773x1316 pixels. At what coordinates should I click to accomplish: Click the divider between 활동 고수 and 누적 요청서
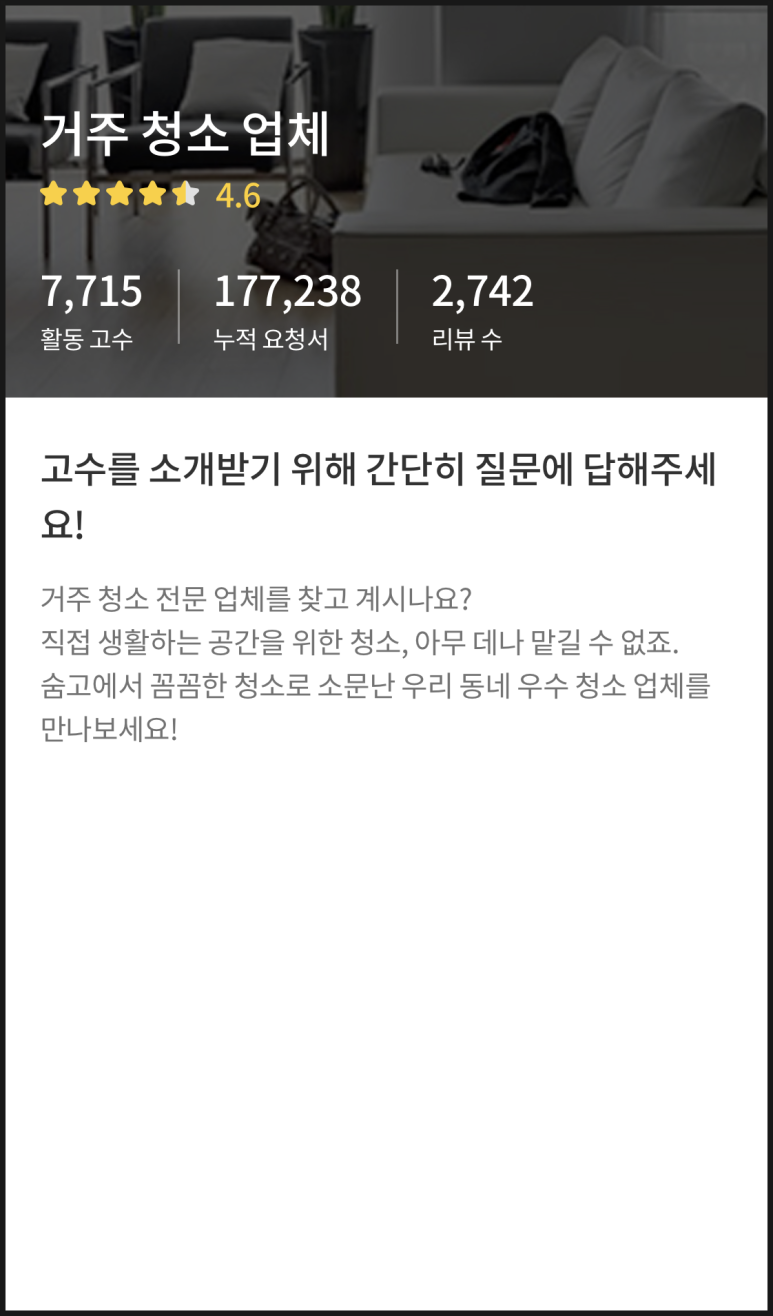pos(178,305)
